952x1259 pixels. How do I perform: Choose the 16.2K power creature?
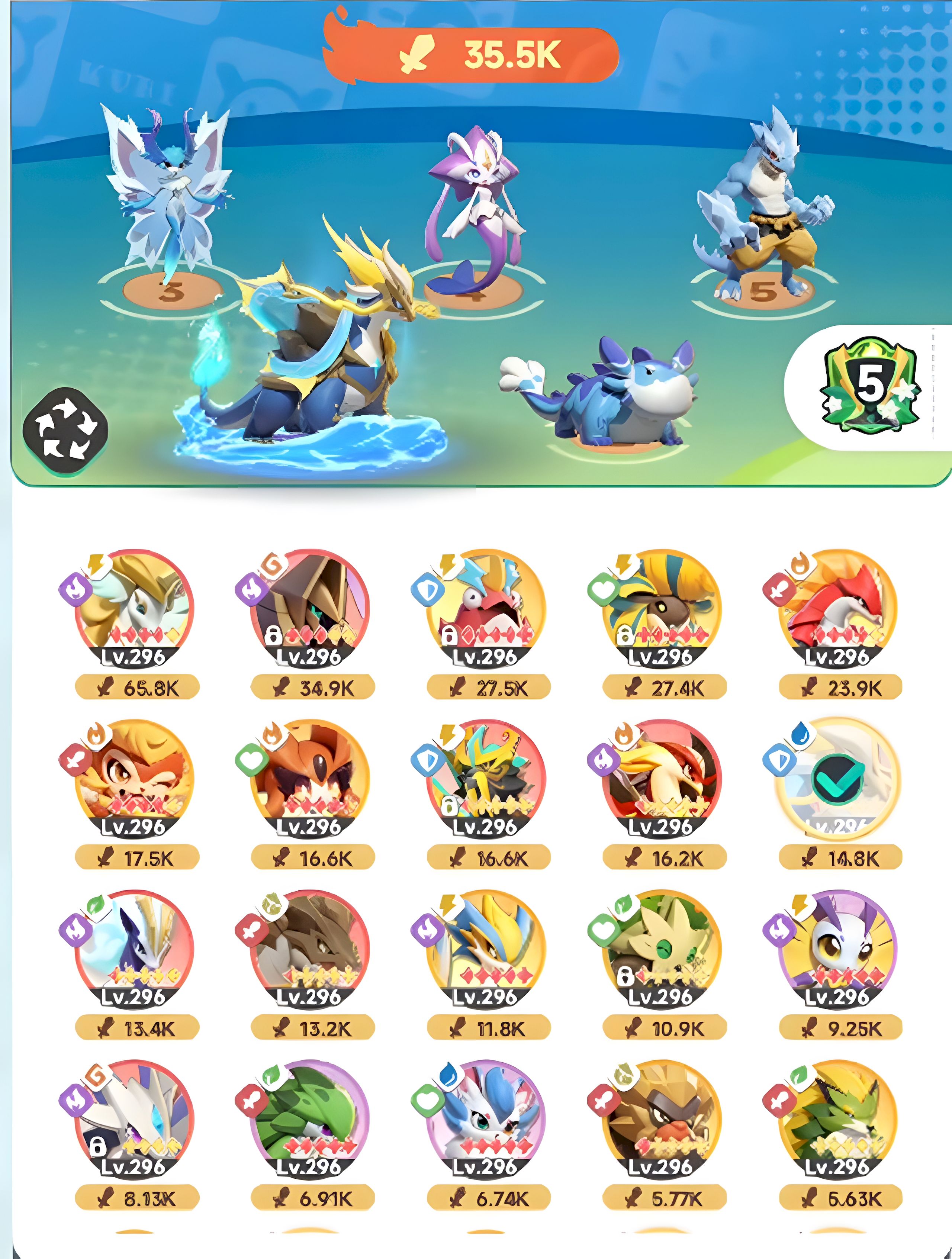(663, 778)
